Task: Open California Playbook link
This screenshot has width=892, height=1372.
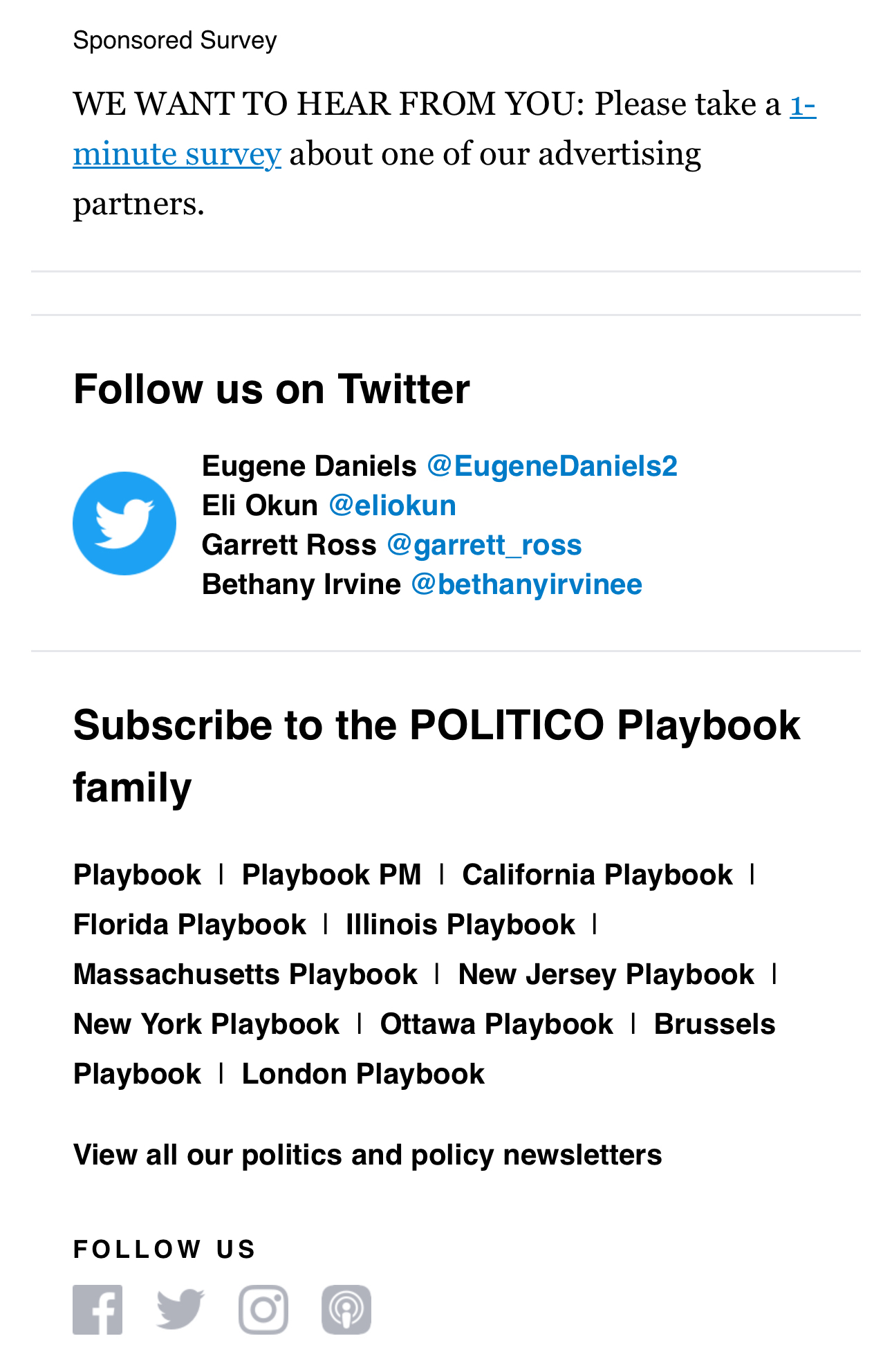Action: 597,875
